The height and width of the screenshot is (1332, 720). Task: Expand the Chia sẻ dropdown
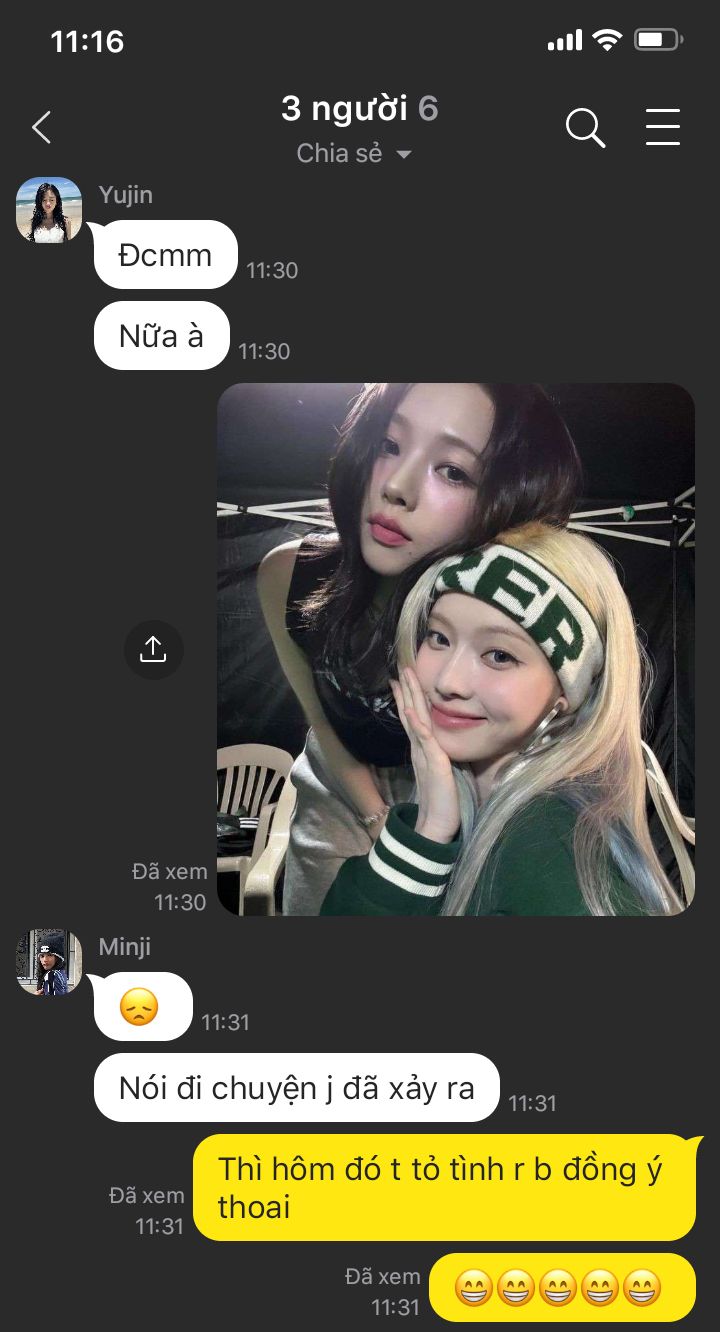click(x=354, y=154)
